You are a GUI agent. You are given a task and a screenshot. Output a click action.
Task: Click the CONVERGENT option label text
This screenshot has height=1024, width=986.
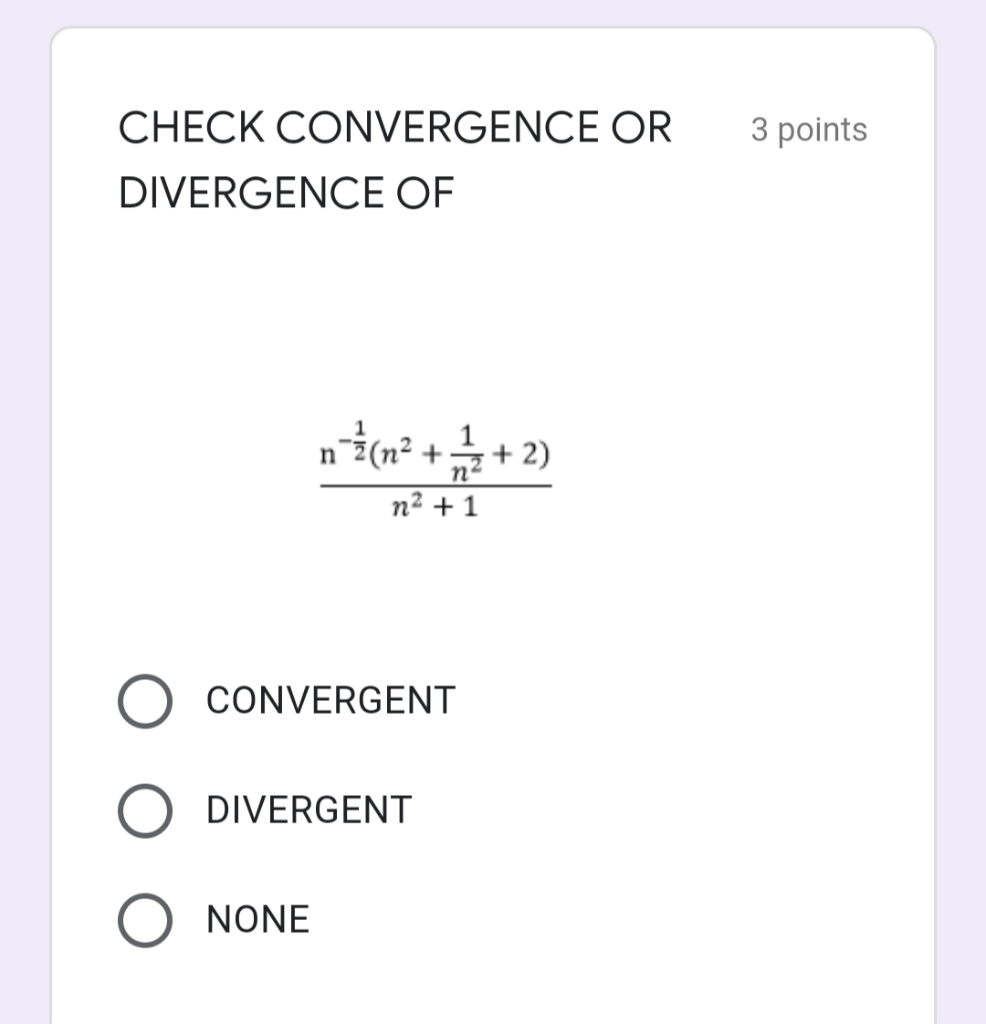tap(330, 700)
